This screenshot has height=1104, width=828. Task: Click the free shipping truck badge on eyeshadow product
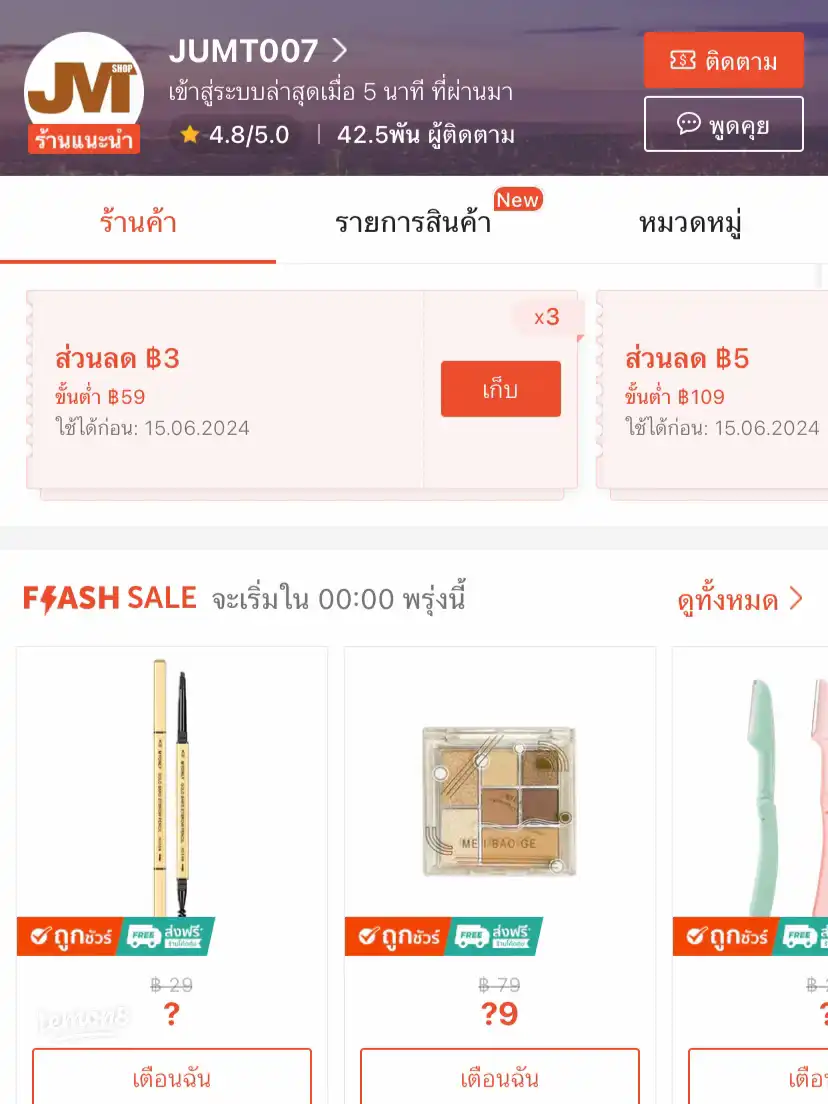click(470, 937)
